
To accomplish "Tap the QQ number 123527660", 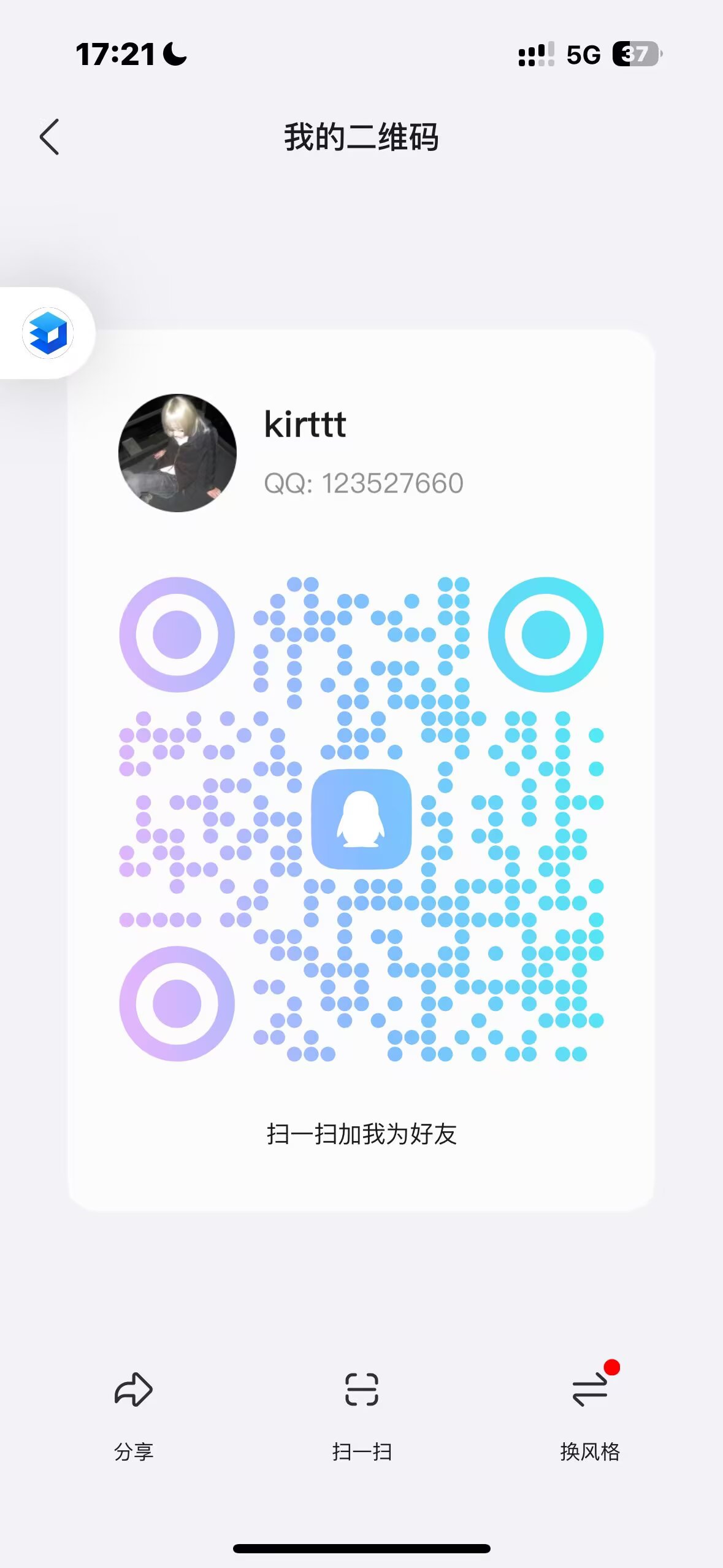I will (x=362, y=483).
